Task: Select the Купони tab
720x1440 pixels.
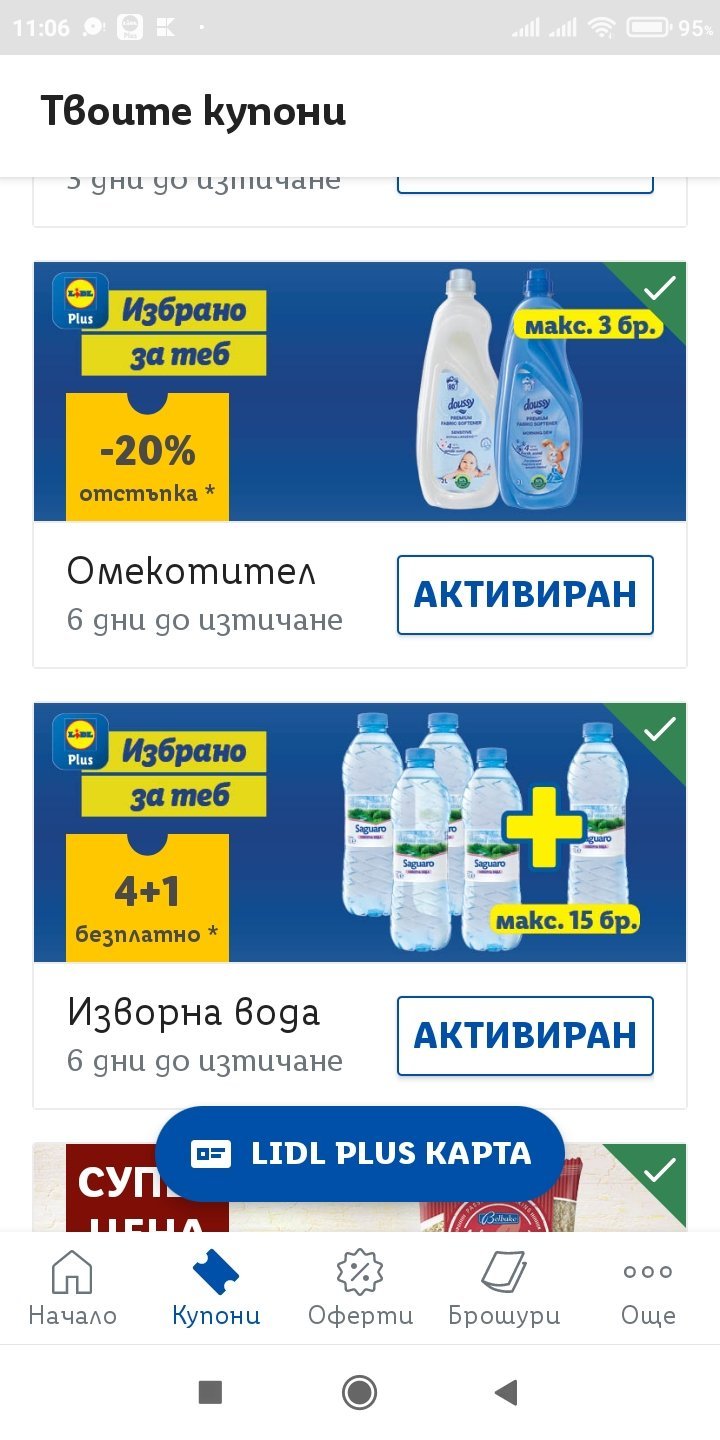Action: [x=216, y=1288]
